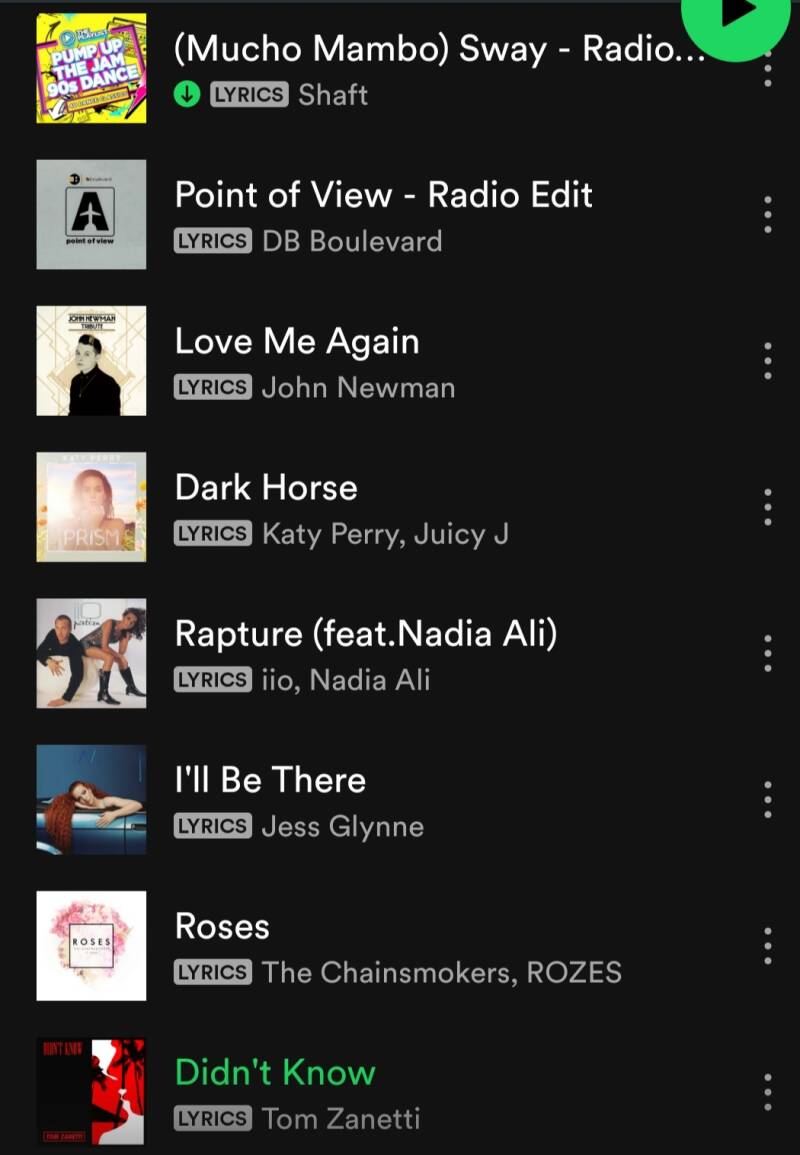Open more options for Roses

767,945
